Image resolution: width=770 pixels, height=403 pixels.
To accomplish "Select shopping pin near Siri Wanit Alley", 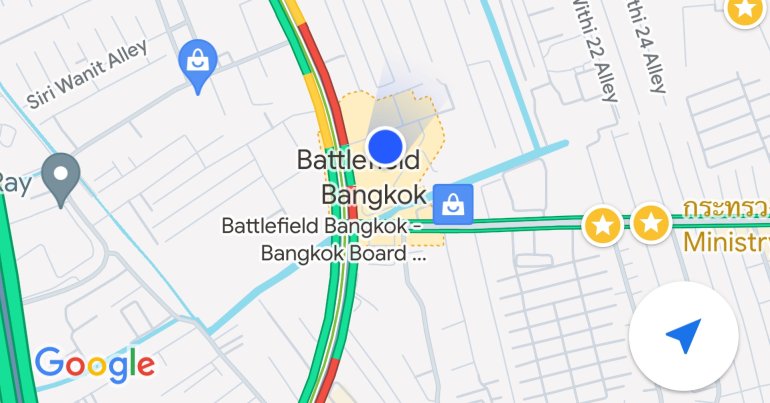I will (198, 63).
